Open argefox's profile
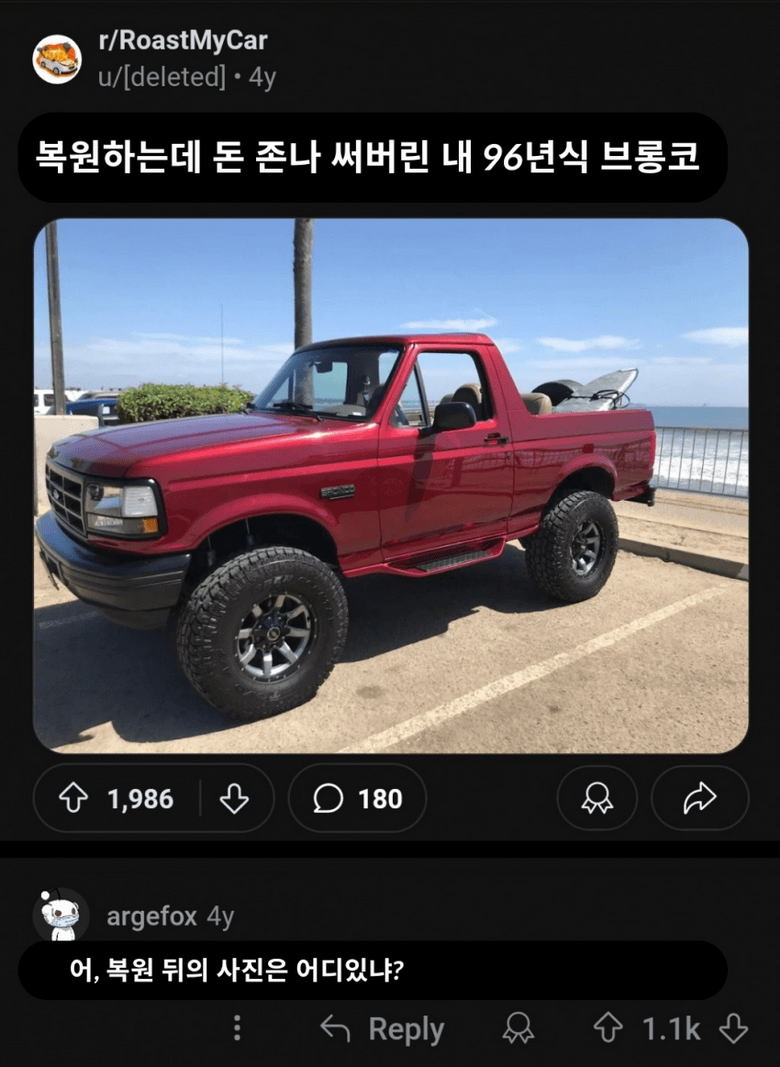This screenshot has width=780, height=1067. coord(151,916)
